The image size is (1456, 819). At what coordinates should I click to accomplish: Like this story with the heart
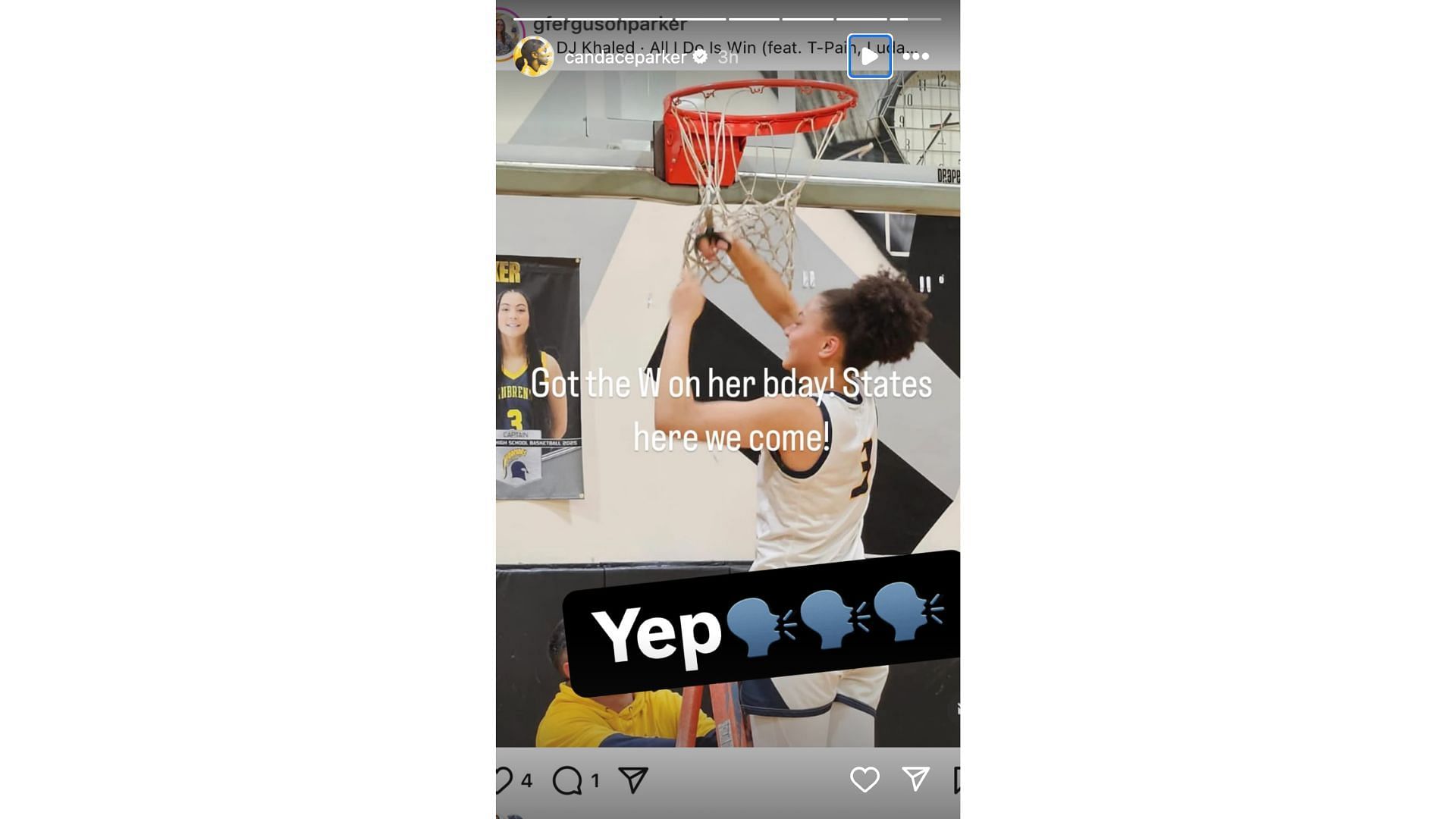tap(864, 779)
